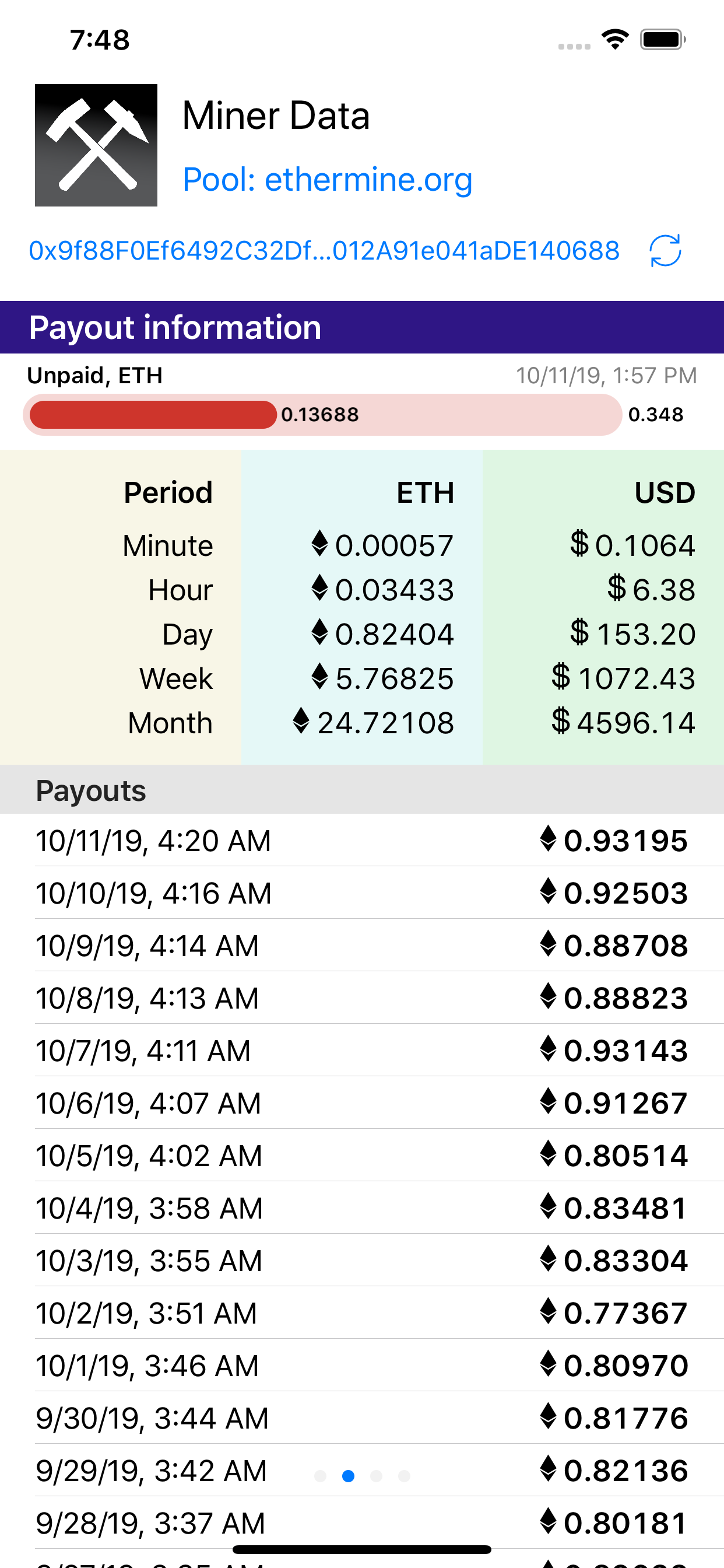Select the 10/4/19, 3:58 AM payout
The height and width of the screenshot is (1568, 724).
(362, 1207)
